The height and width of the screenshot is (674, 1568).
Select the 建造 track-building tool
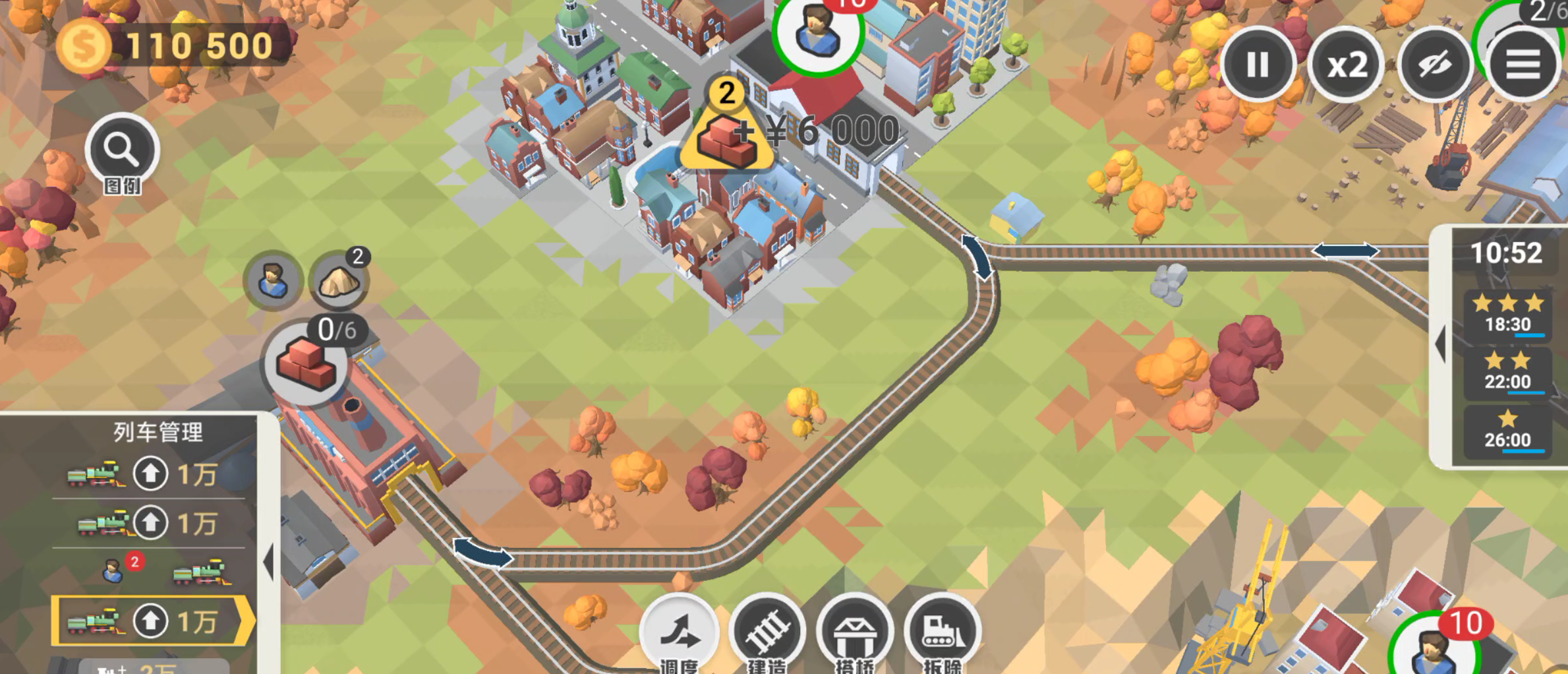(767, 633)
